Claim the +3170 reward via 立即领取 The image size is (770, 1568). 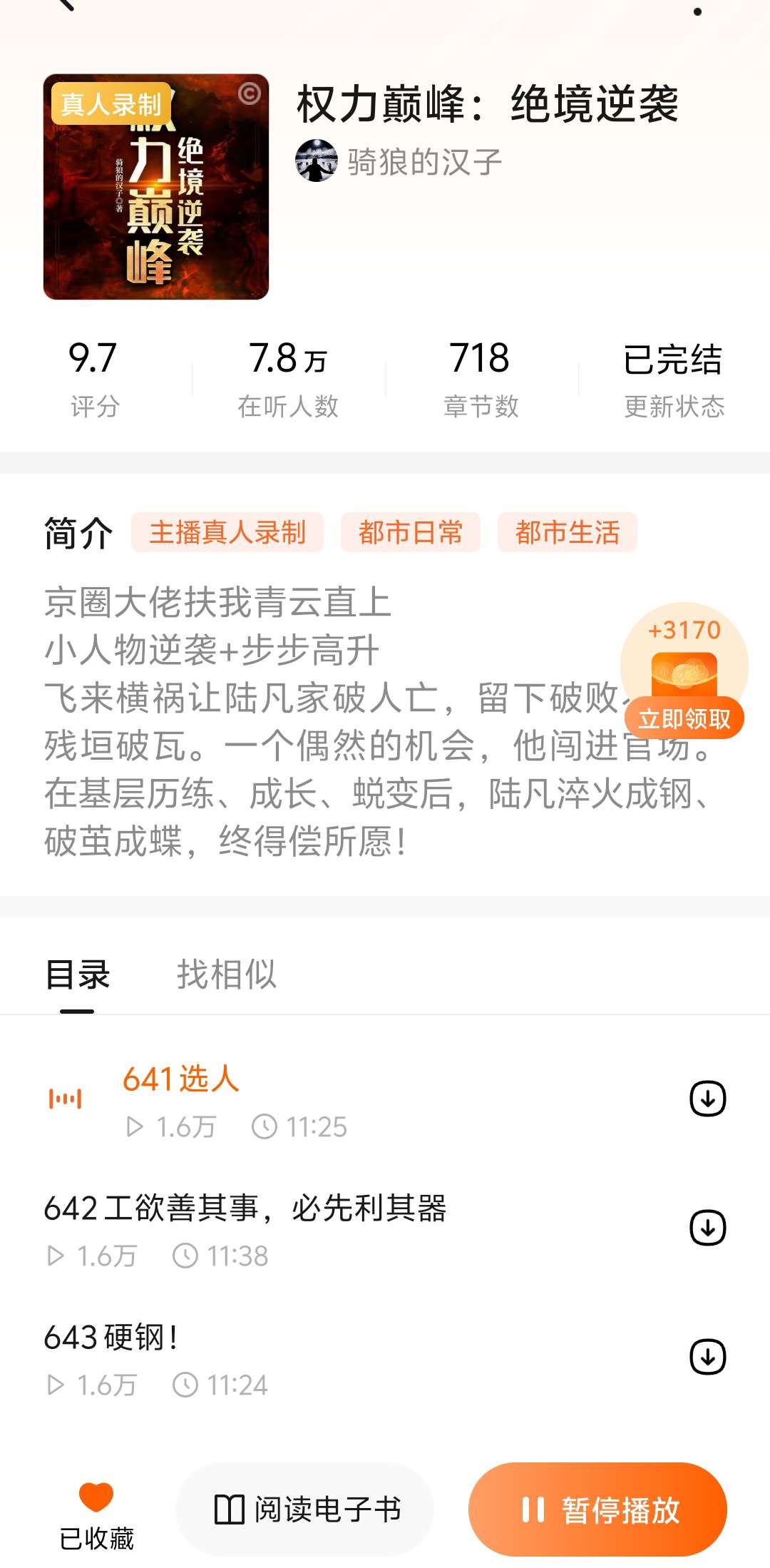click(x=684, y=718)
